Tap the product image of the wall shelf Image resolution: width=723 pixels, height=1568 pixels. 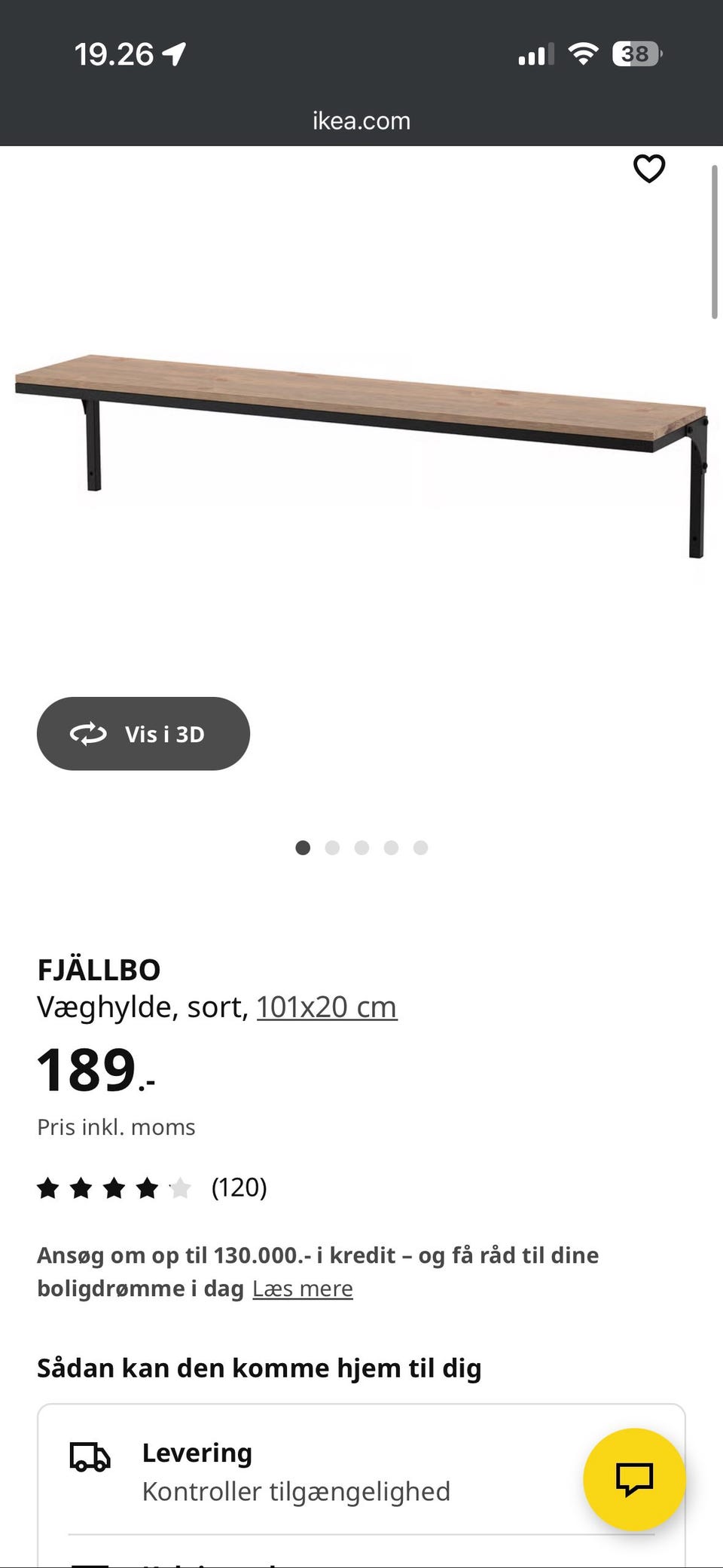(x=361, y=422)
